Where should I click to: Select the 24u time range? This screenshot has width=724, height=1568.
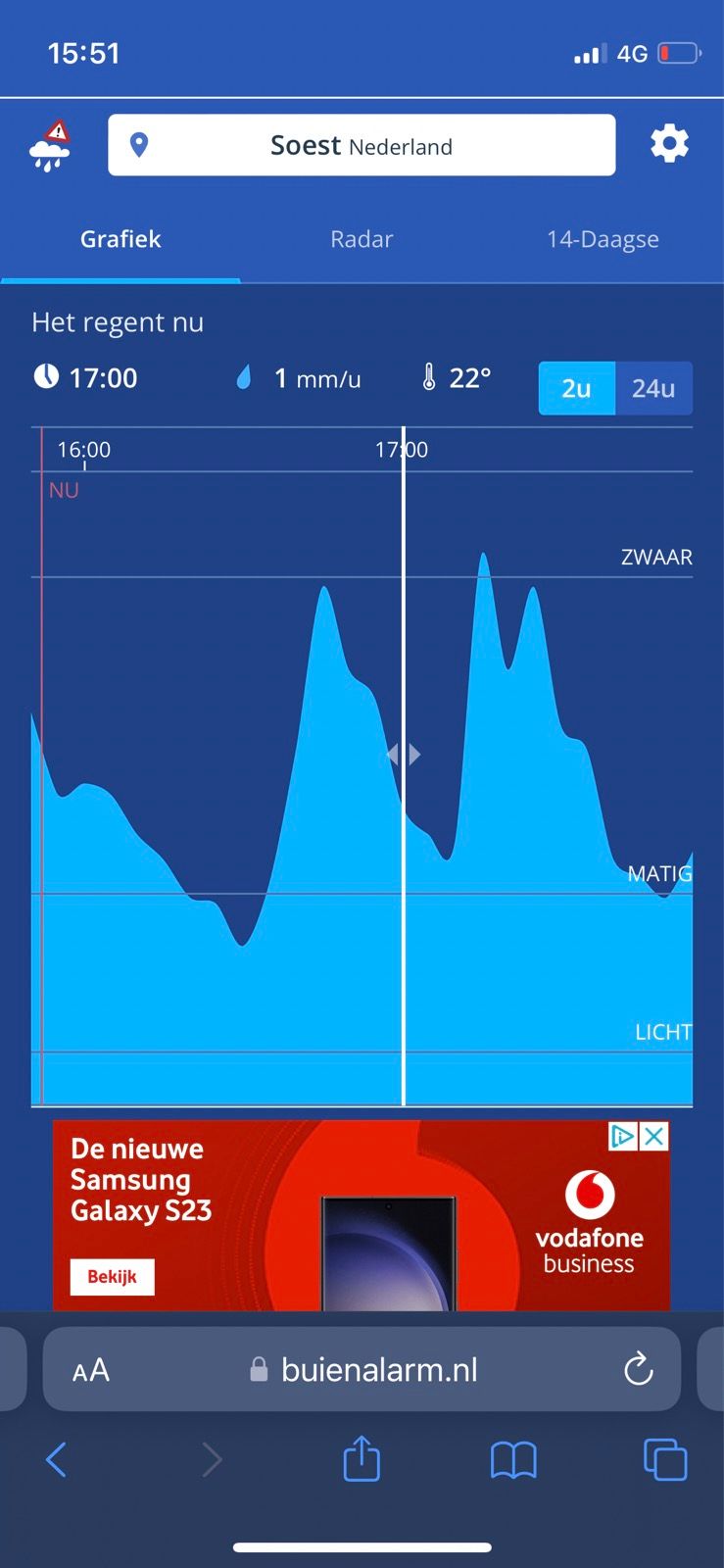click(x=653, y=388)
